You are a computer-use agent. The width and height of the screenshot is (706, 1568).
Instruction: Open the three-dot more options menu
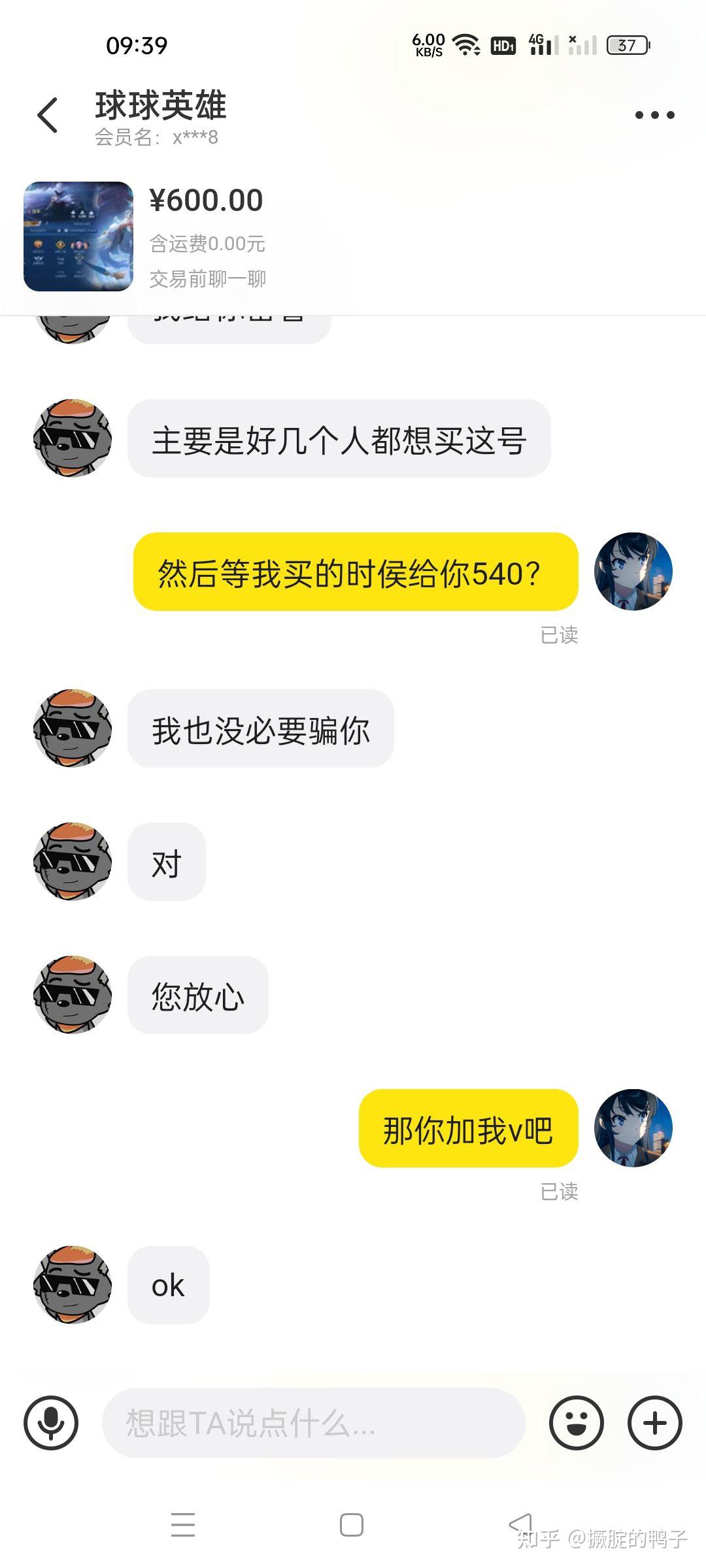pos(654,116)
